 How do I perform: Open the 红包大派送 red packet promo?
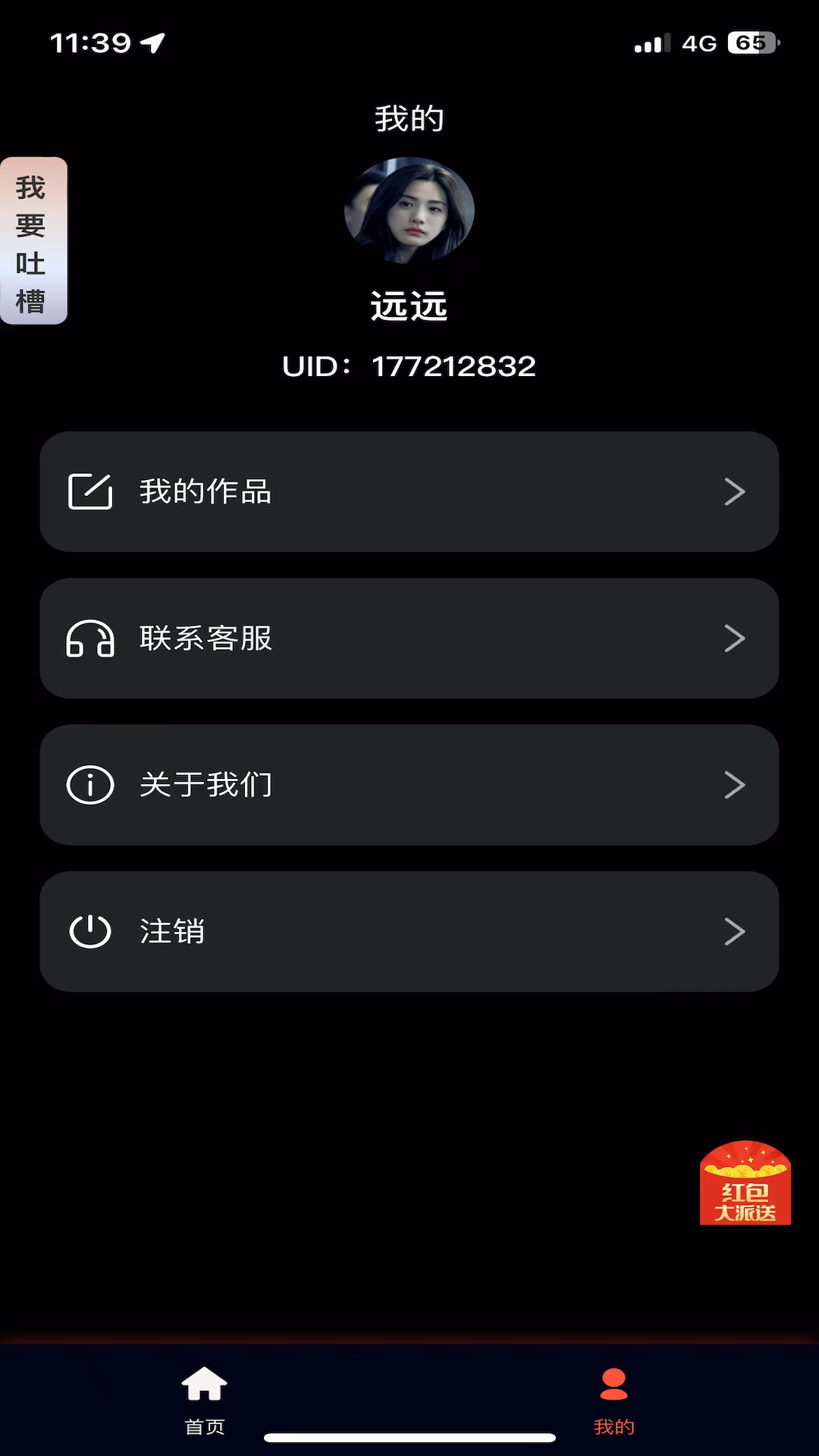click(745, 1183)
